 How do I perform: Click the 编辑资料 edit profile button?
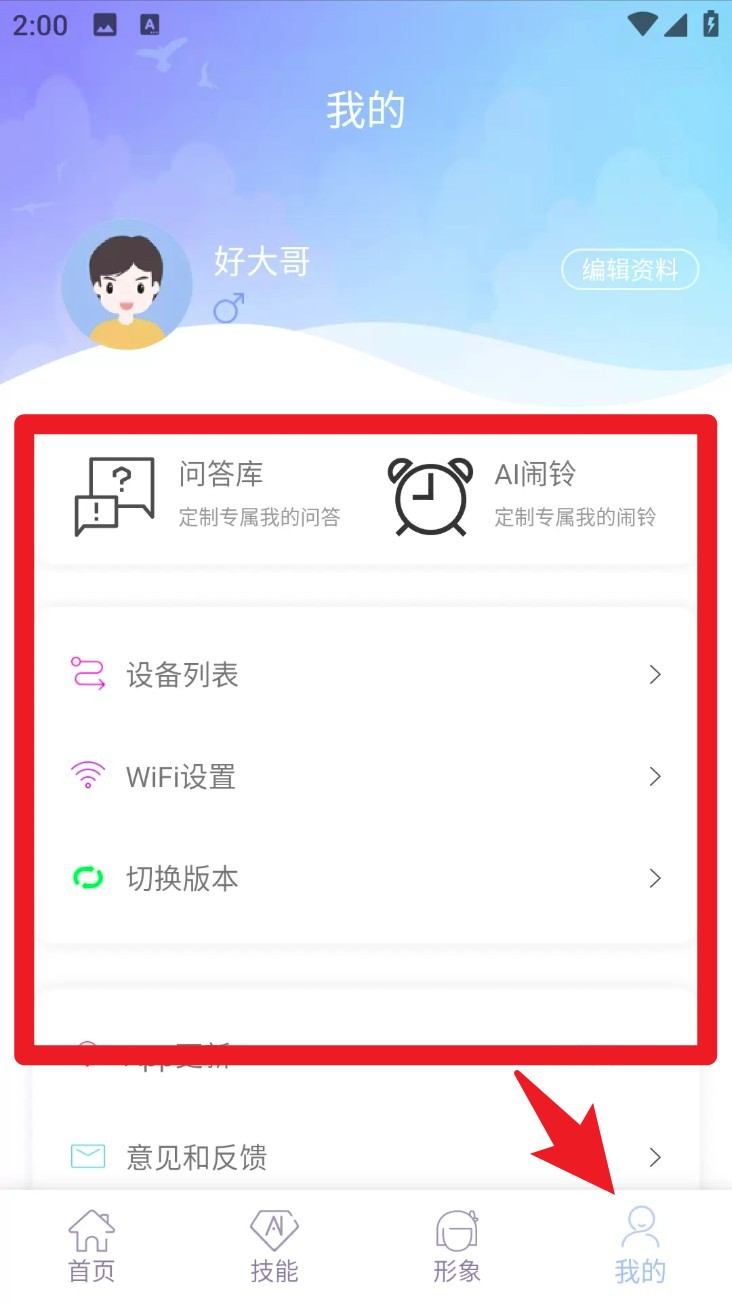click(x=630, y=269)
